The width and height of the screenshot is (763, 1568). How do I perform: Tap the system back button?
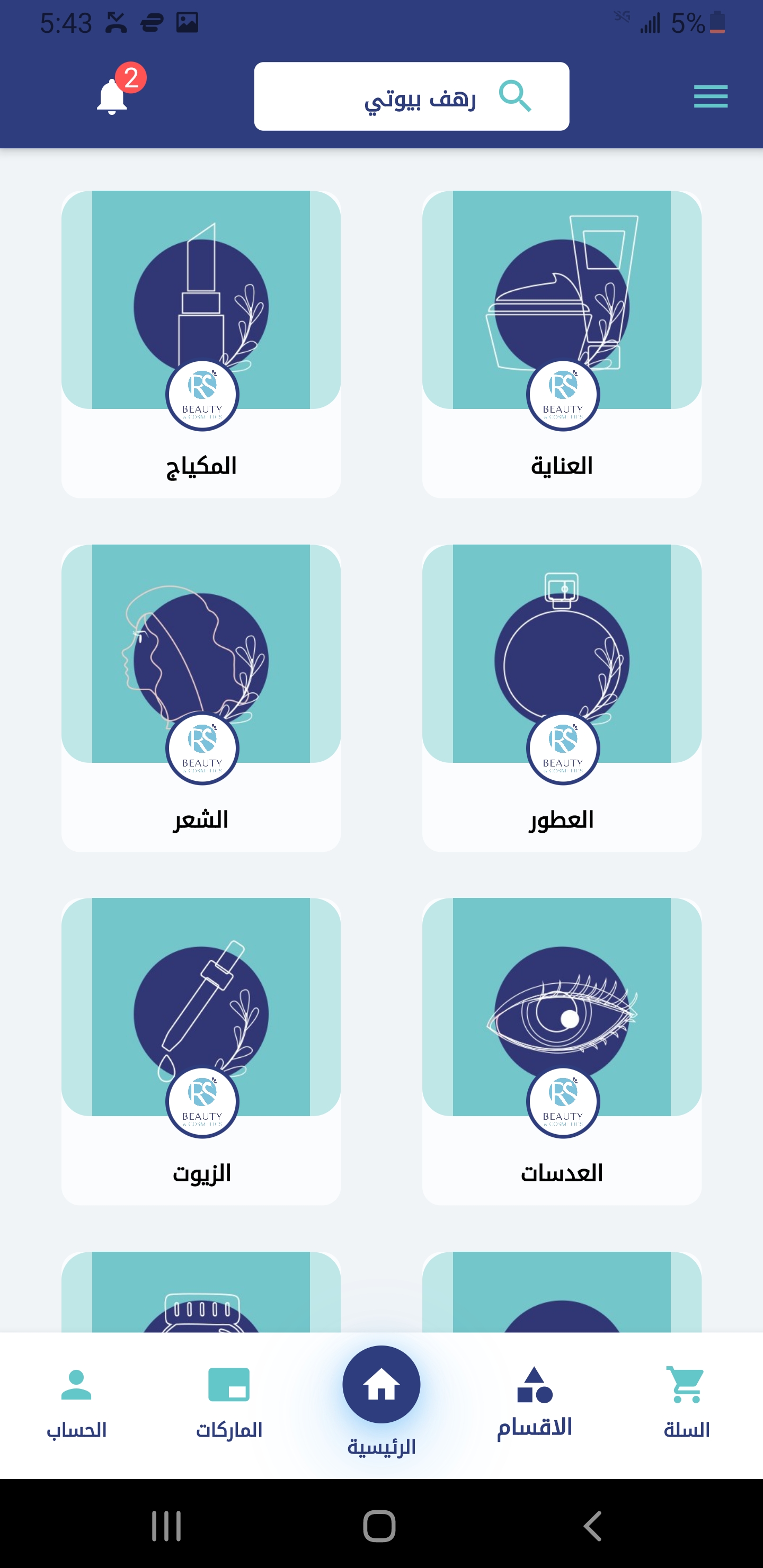[592, 1526]
